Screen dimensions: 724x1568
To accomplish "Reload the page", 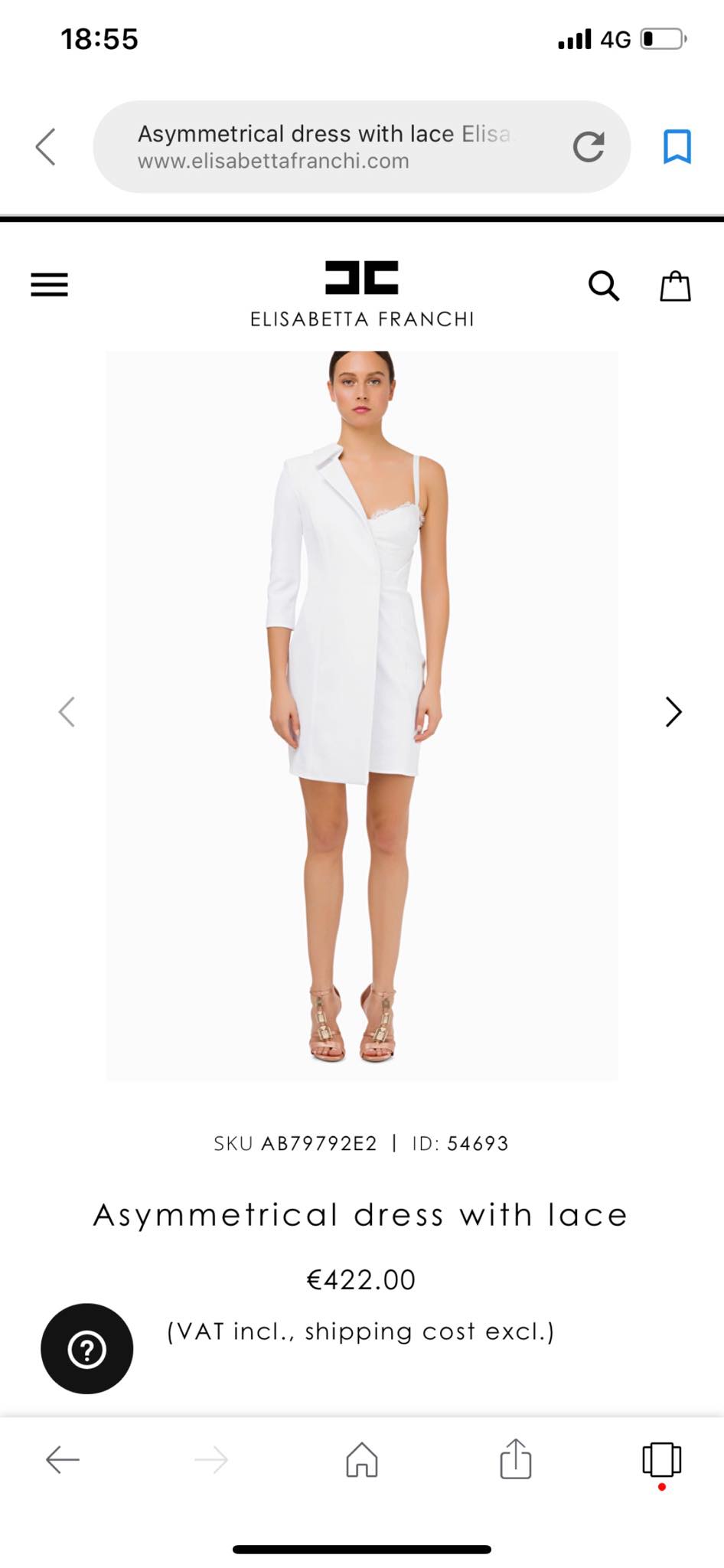I will click(x=589, y=146).
